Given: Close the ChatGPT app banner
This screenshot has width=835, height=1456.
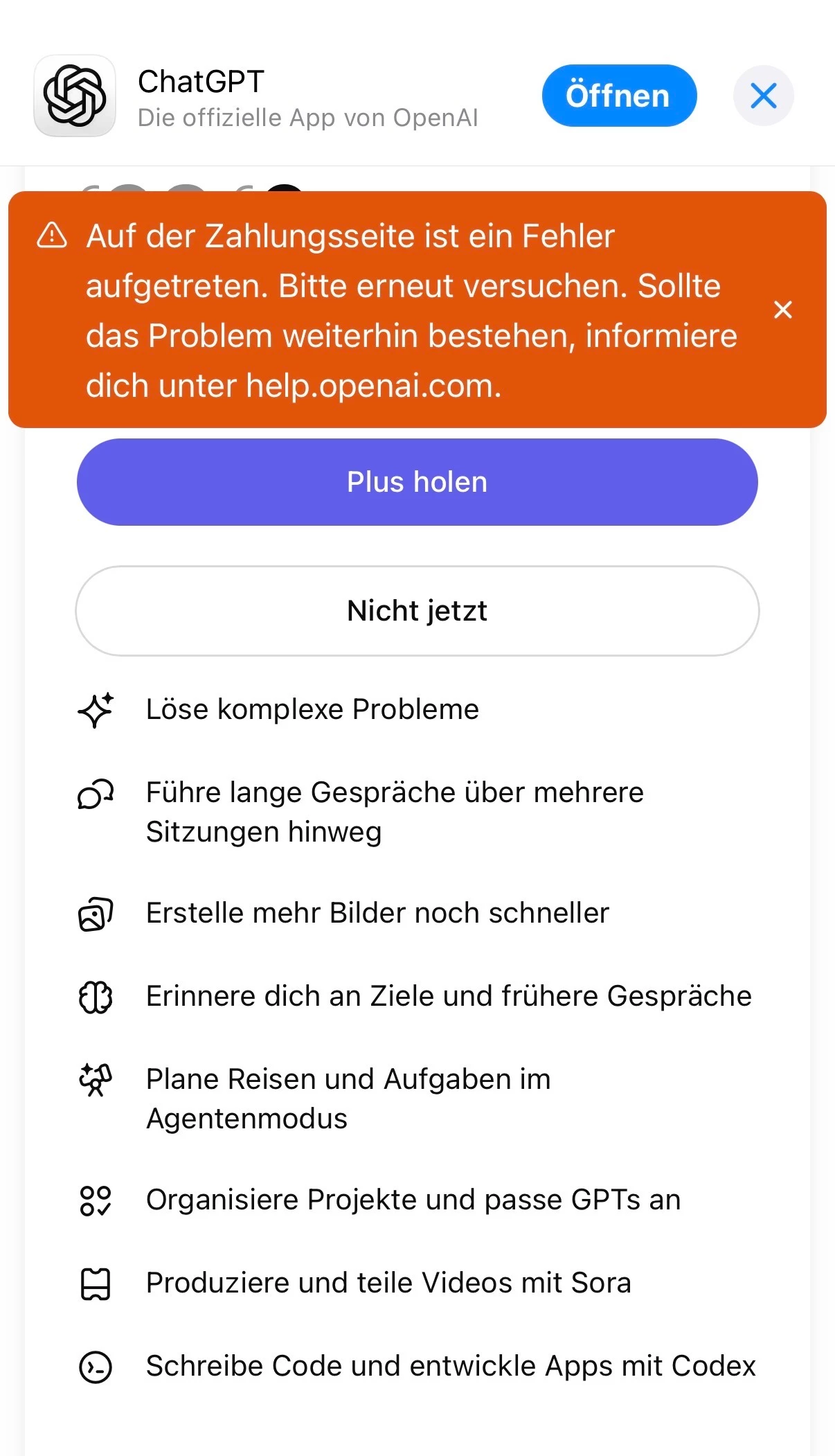Looking at the screenshot, I should (763, 96).
